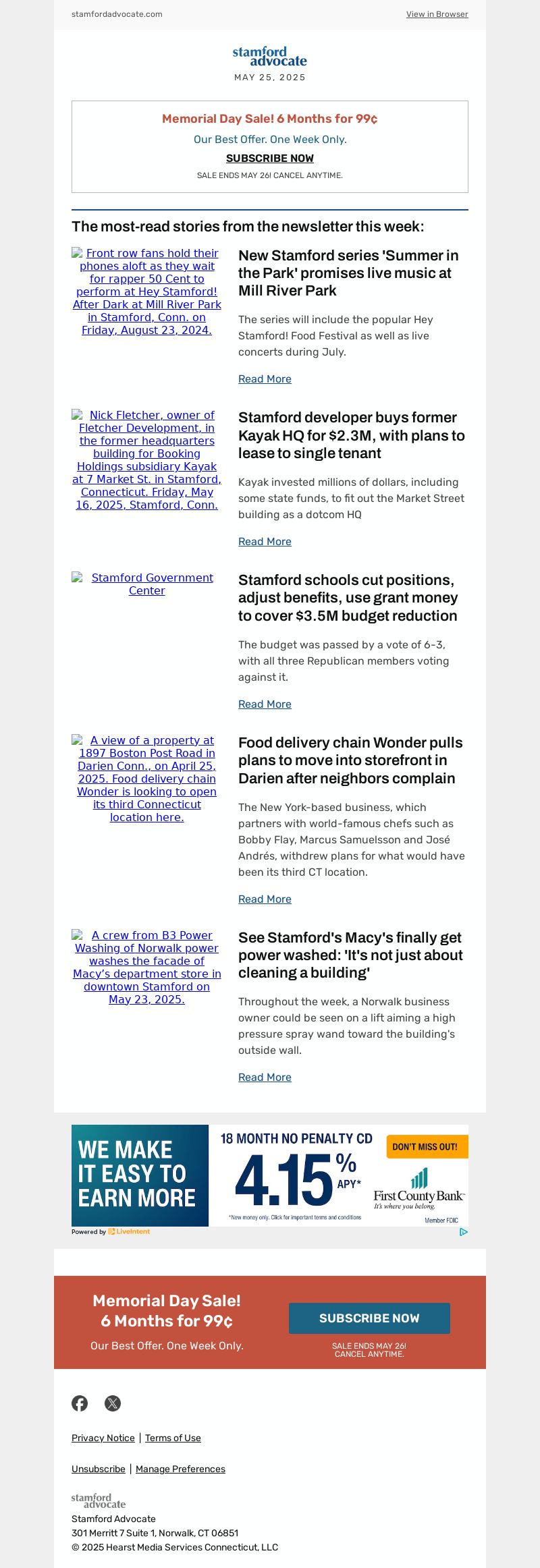Screen dimensions: 540x1568
Task: Unsubscribe from this newsletter
Action: coord(99,1469)
